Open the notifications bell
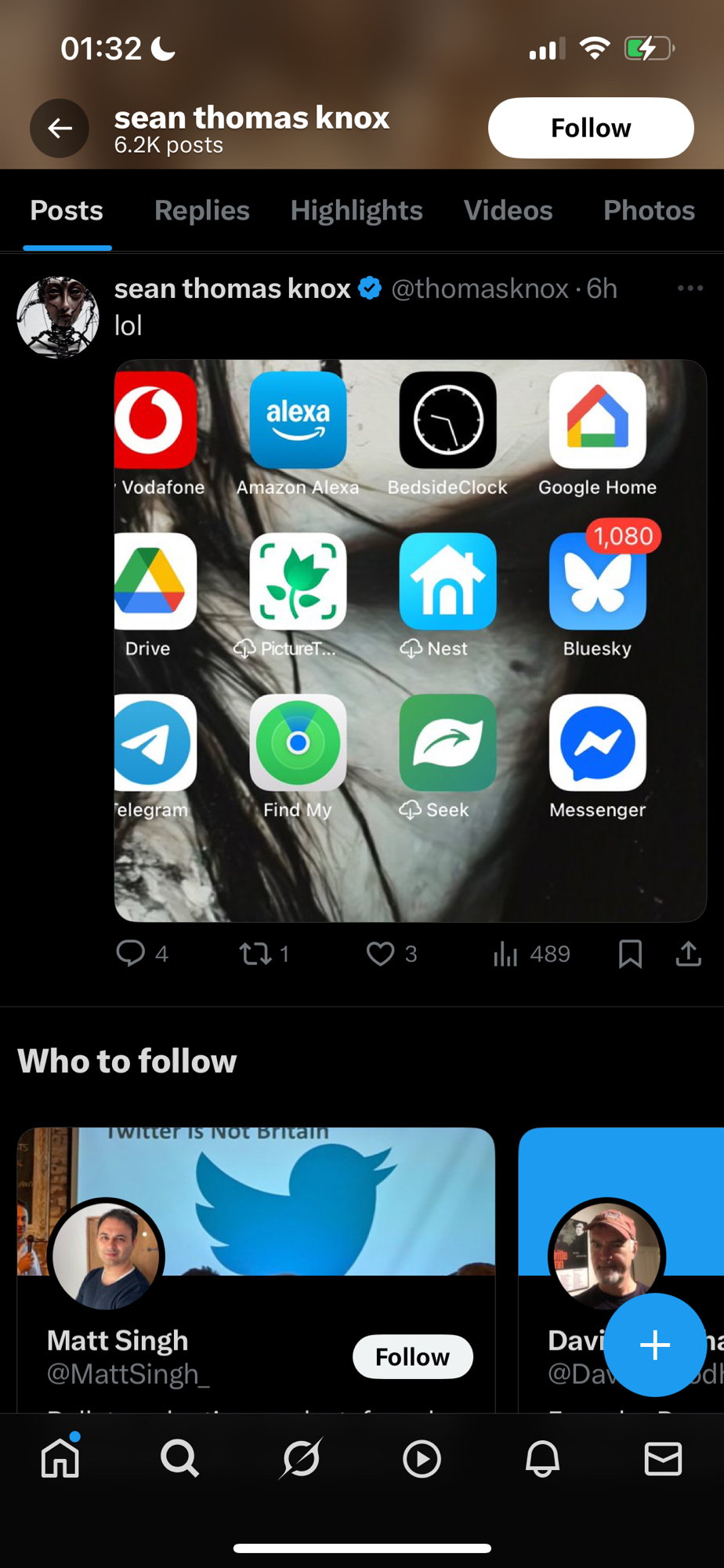Screen dimensions: 724x1568 542,1459
